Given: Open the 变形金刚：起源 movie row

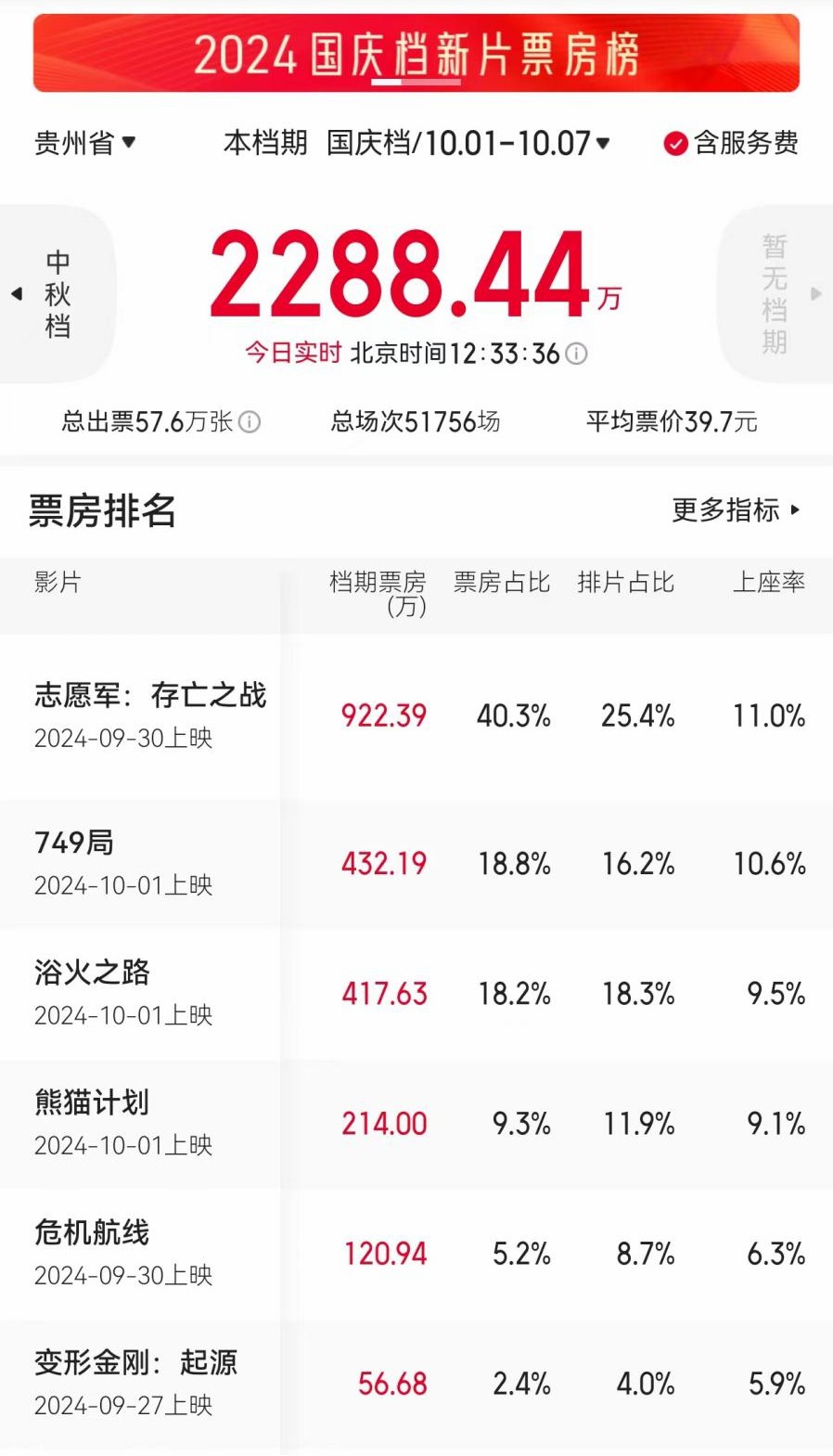Looking at the screenshot, I should (416, 1384).
